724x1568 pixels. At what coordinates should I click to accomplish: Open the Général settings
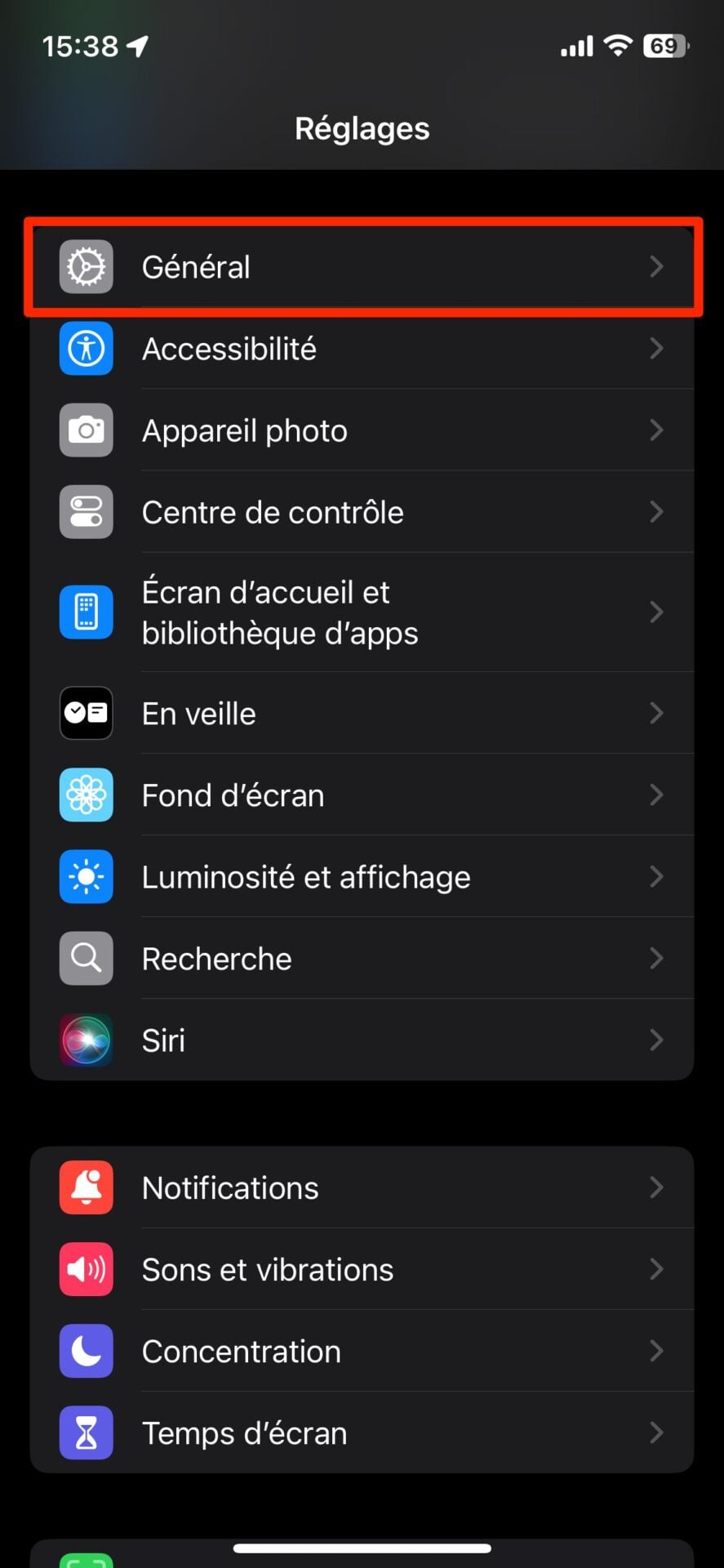click(x=361, y=267)
